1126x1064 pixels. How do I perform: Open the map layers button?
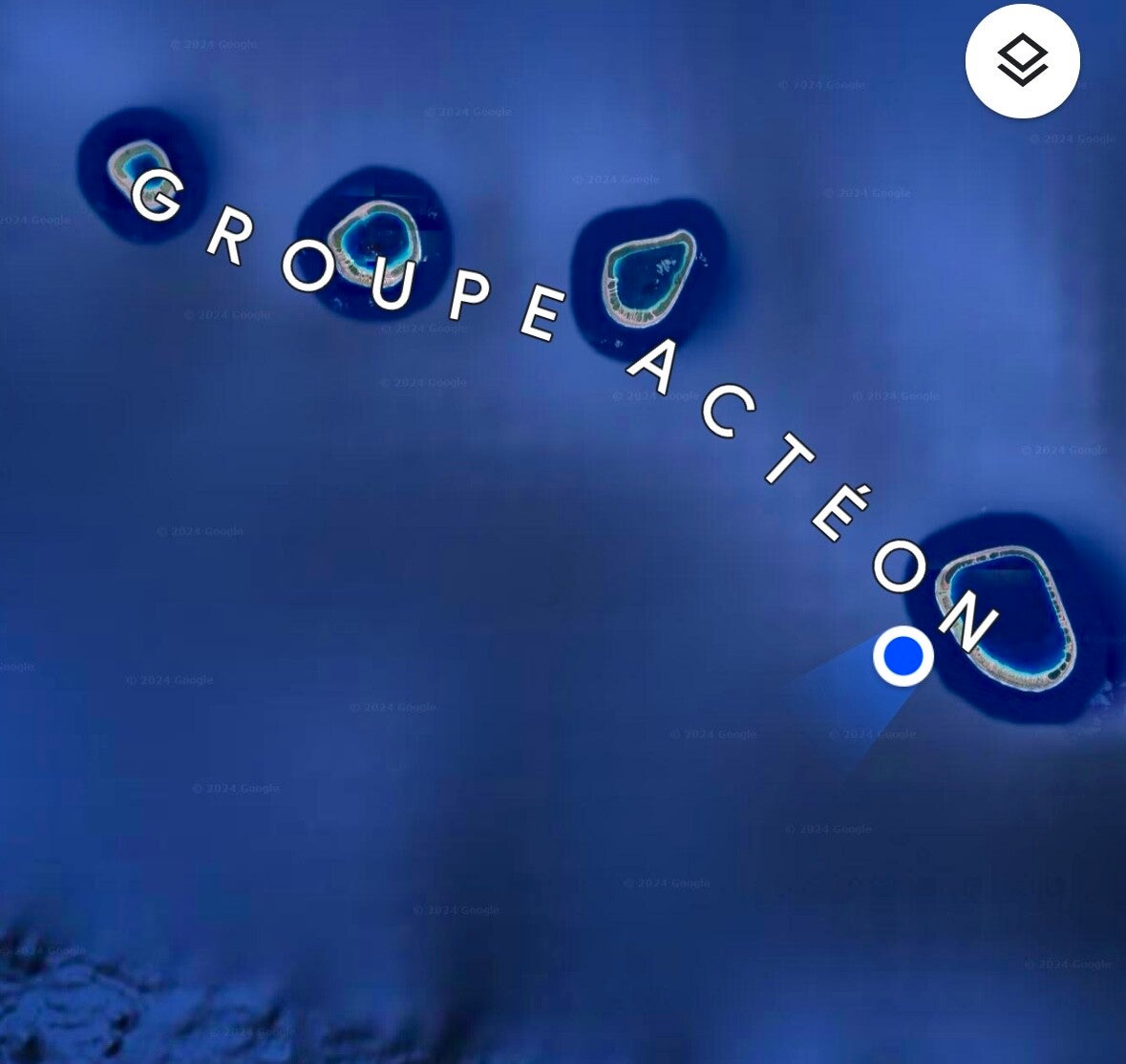(x=1022, y=61)
